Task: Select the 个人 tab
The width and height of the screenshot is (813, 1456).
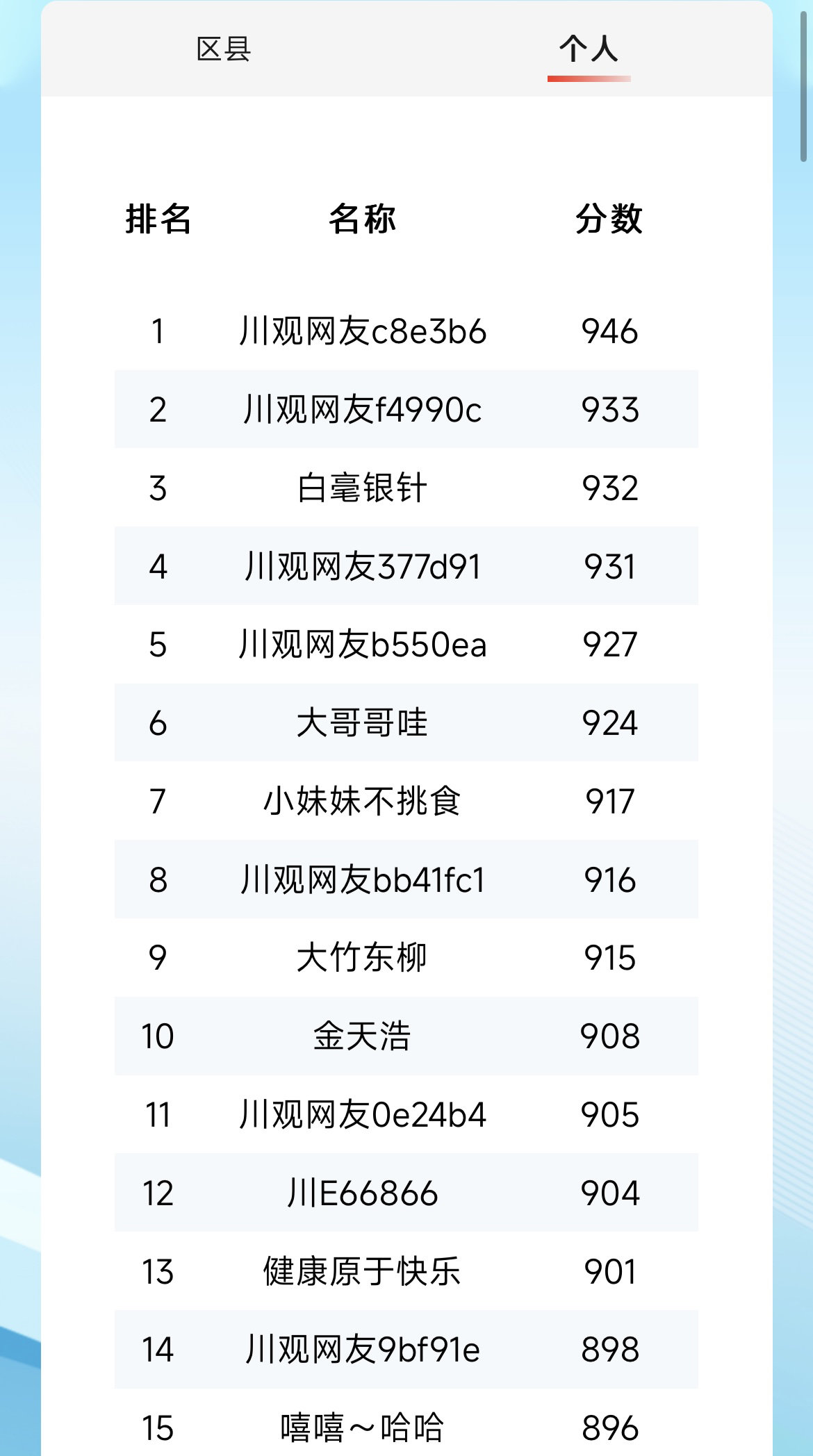Action: point(589,49)
